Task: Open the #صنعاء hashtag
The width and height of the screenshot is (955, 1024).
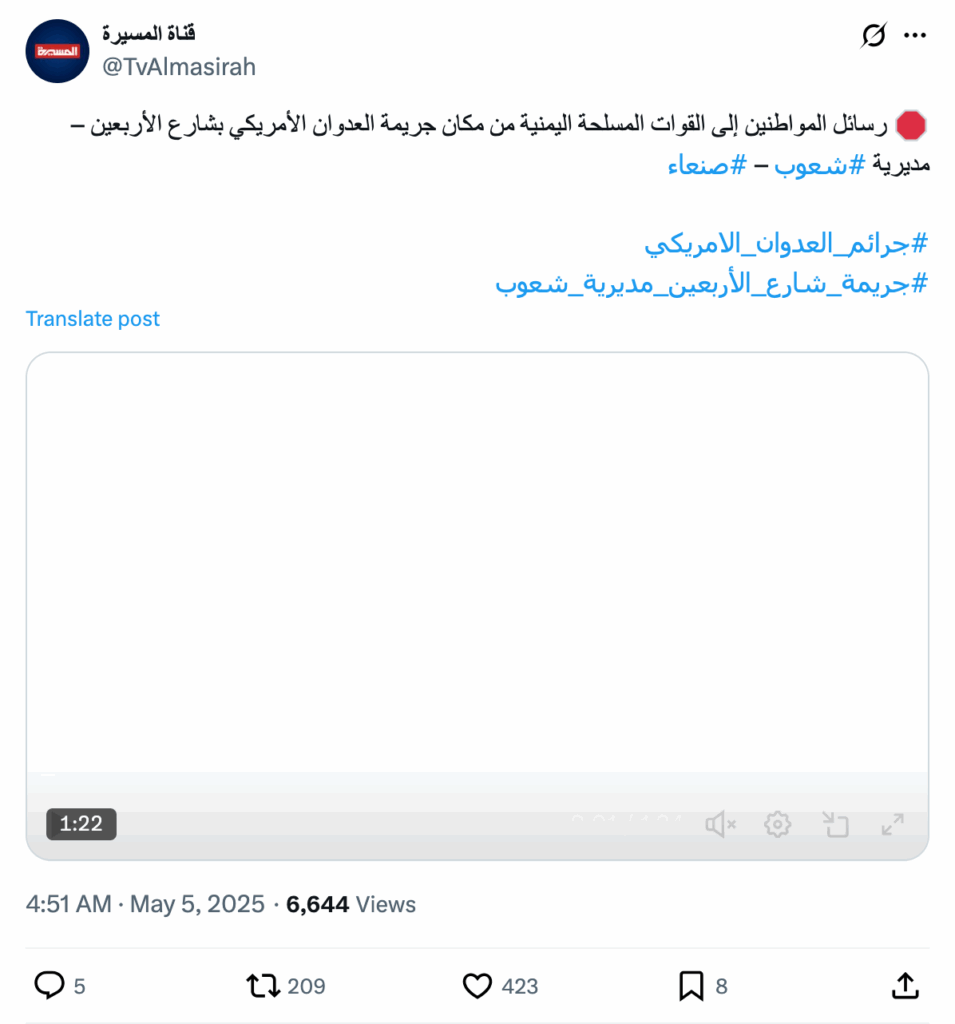Action: [x=706, y=165]
